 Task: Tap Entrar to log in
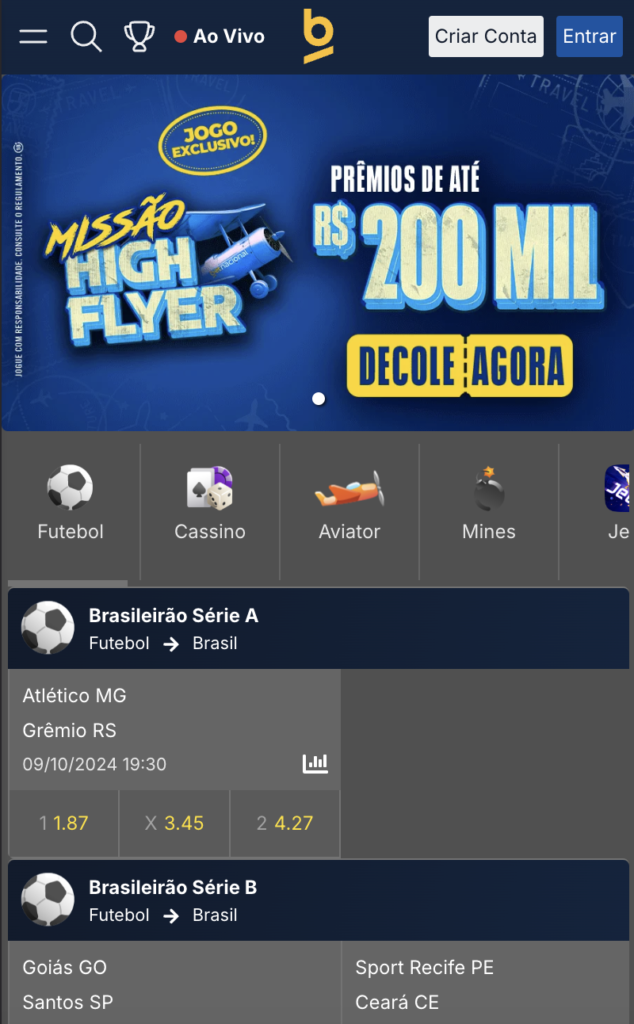(x=589, y=36)
